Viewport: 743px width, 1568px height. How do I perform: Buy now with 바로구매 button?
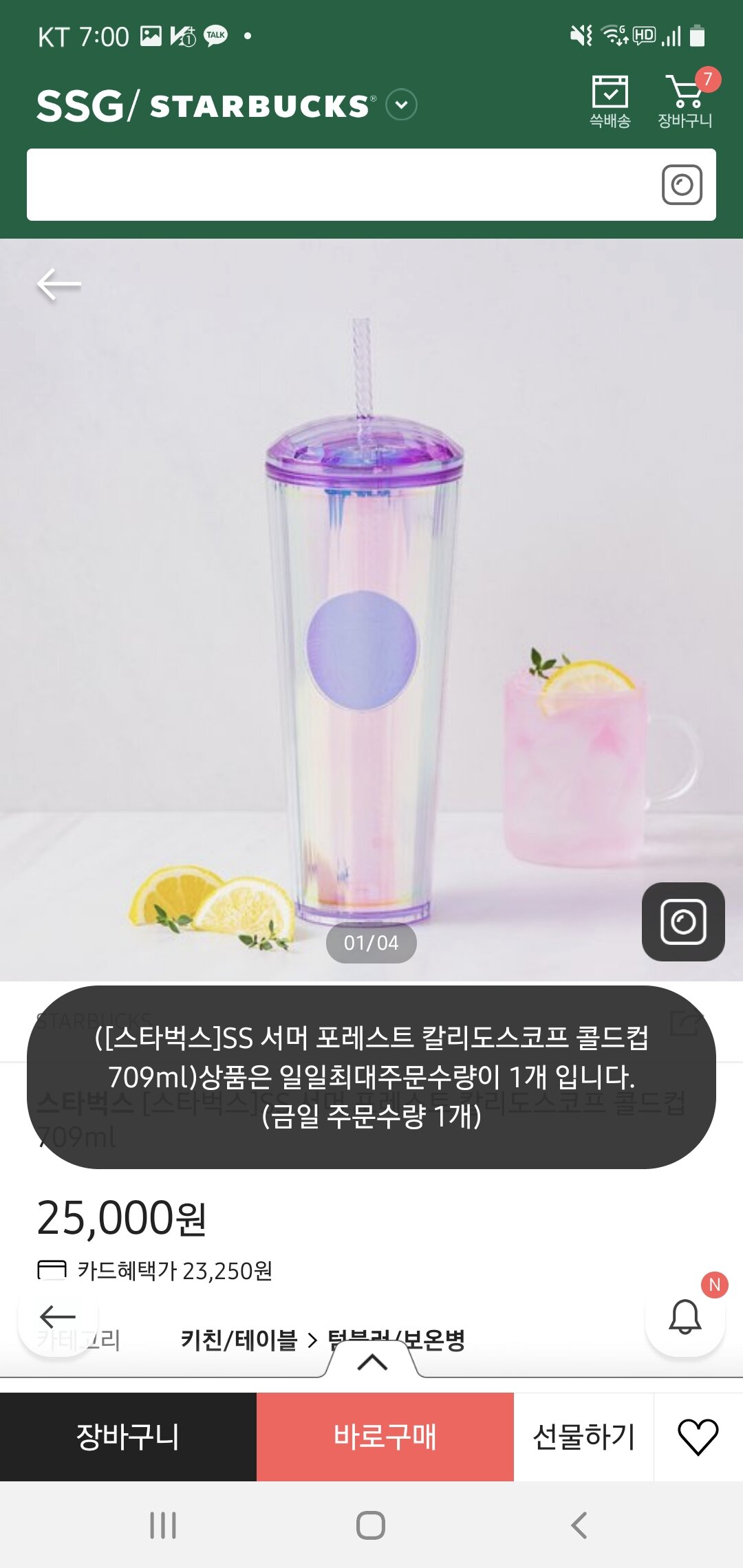[x=385, y=1437]
